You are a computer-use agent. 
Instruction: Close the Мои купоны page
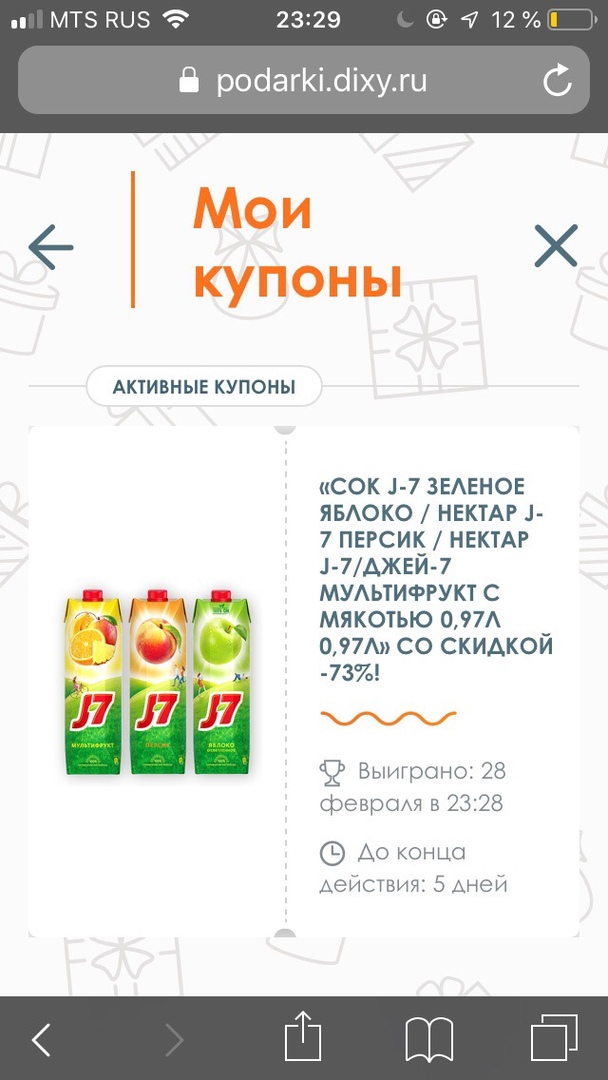(555, 246)
